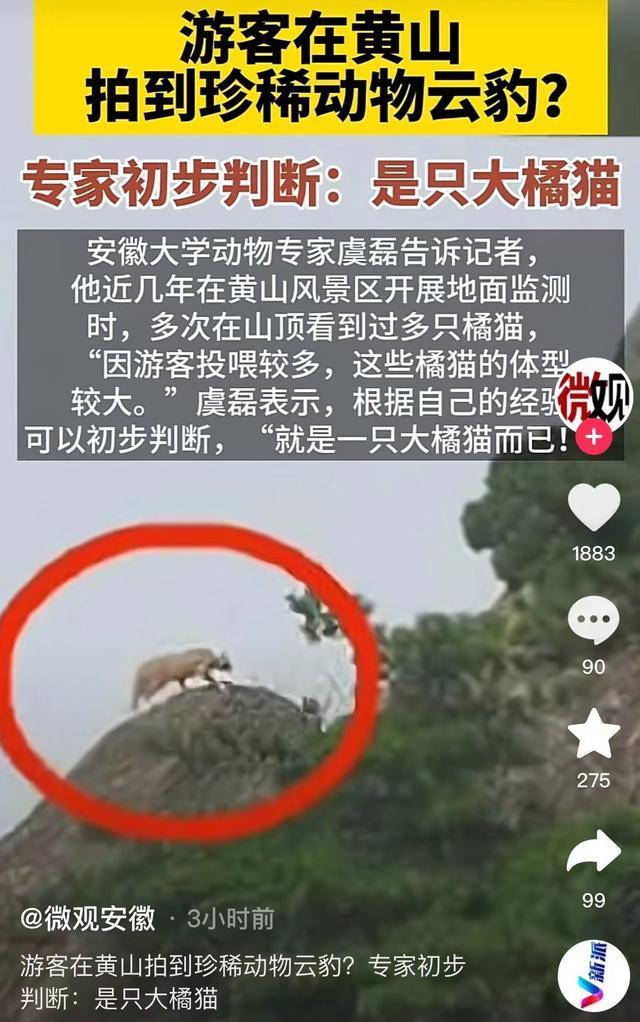Like this video with the heart icon
Viewport: 640px width, 1022px height.
click(594, 507)
